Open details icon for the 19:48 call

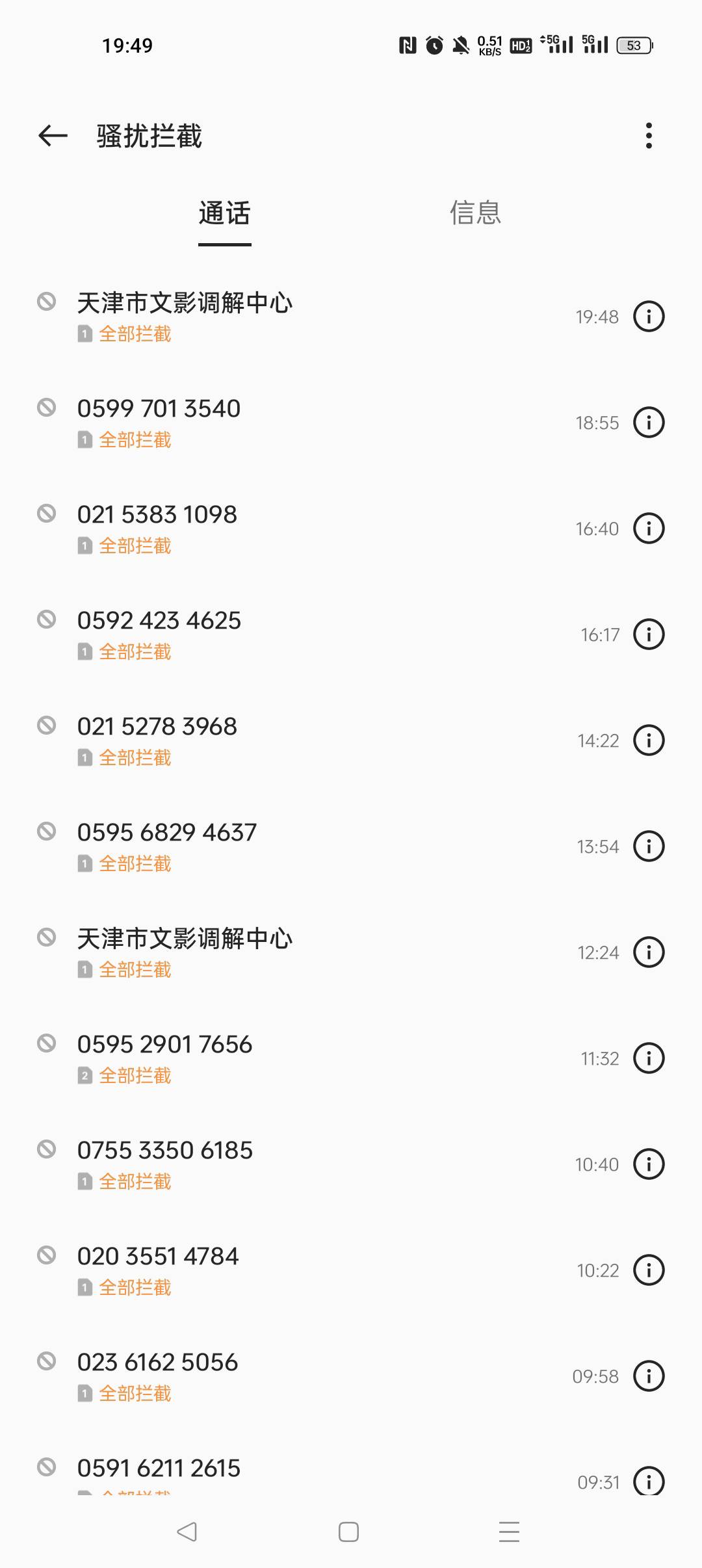(649, 317)
